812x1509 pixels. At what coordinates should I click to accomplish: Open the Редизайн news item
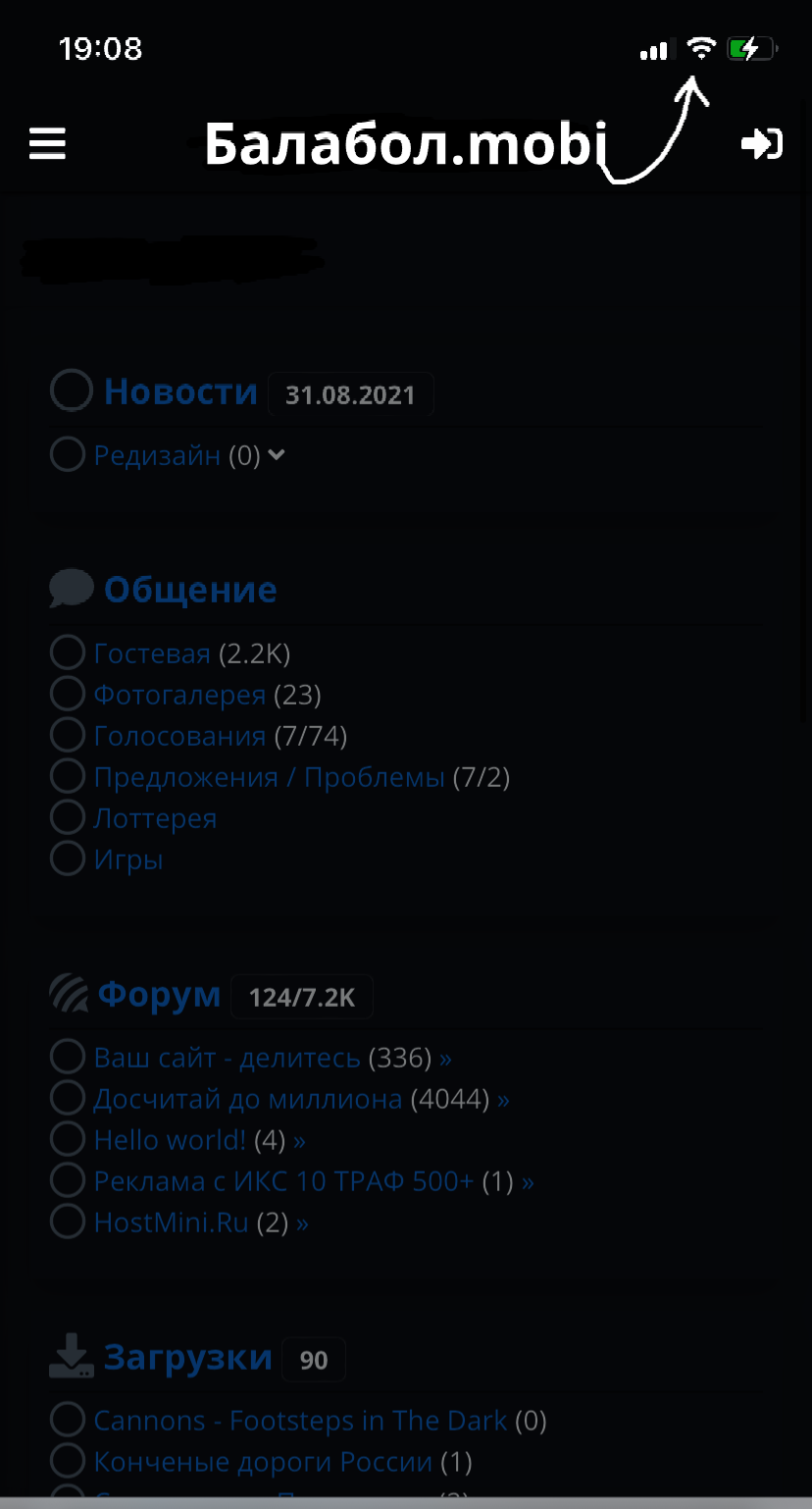click(x=157, y=455)
